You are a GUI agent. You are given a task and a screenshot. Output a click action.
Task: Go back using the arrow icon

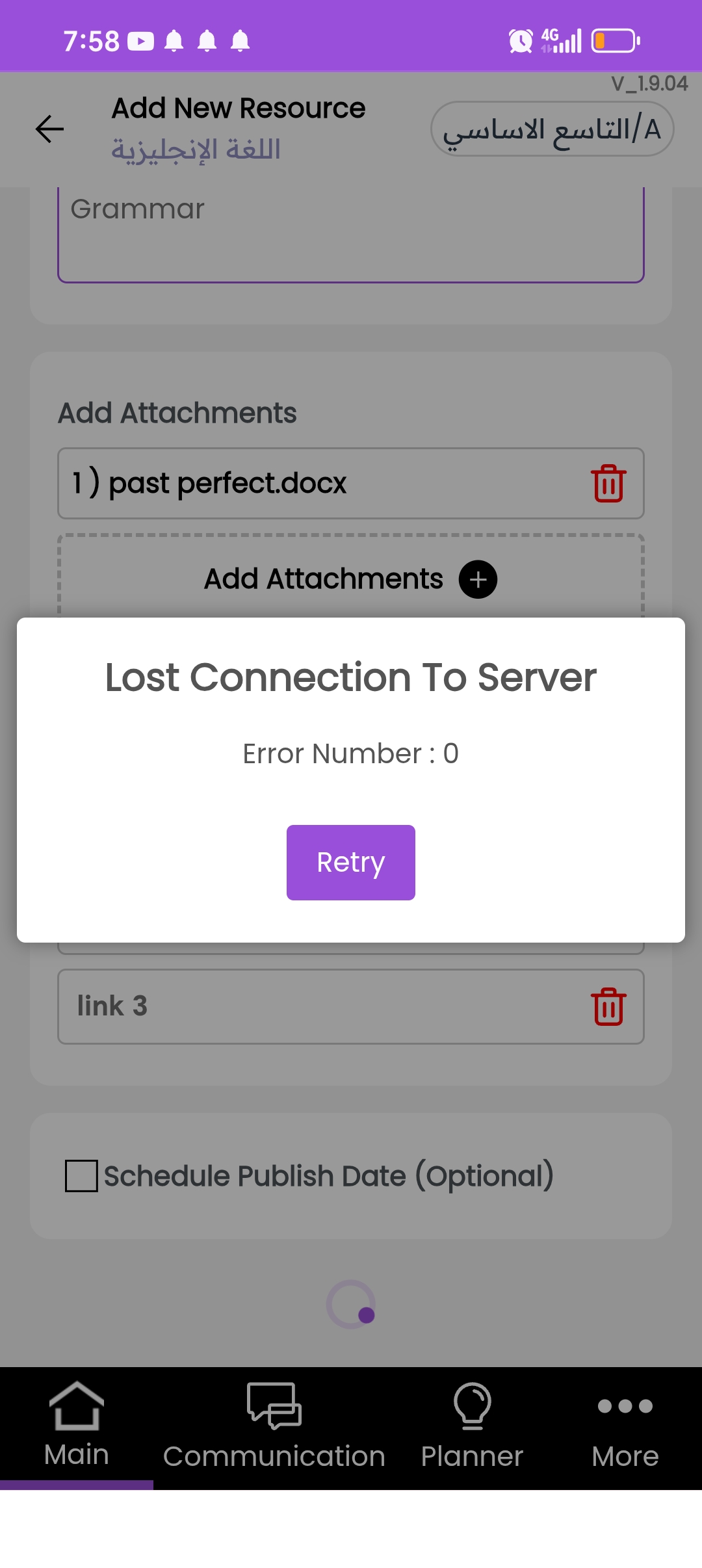click(x=50, y=129)
